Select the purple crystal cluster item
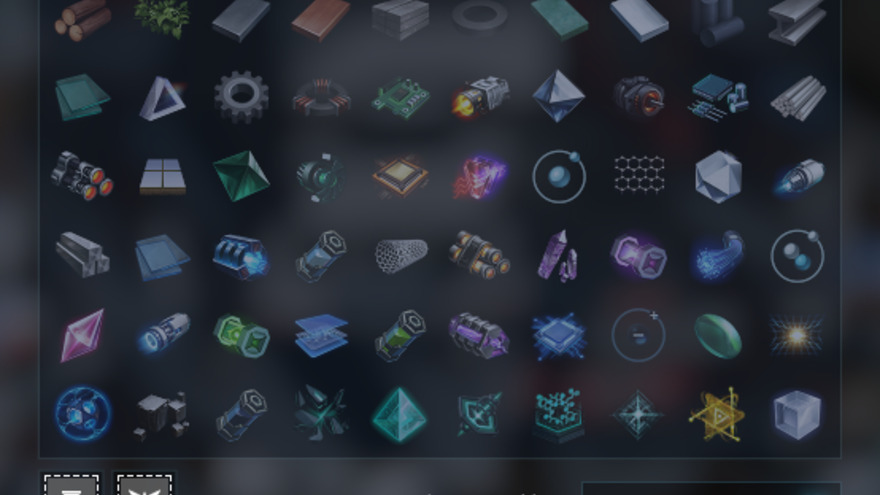Viewport: 880px width, 495px height. click(558, 255)
